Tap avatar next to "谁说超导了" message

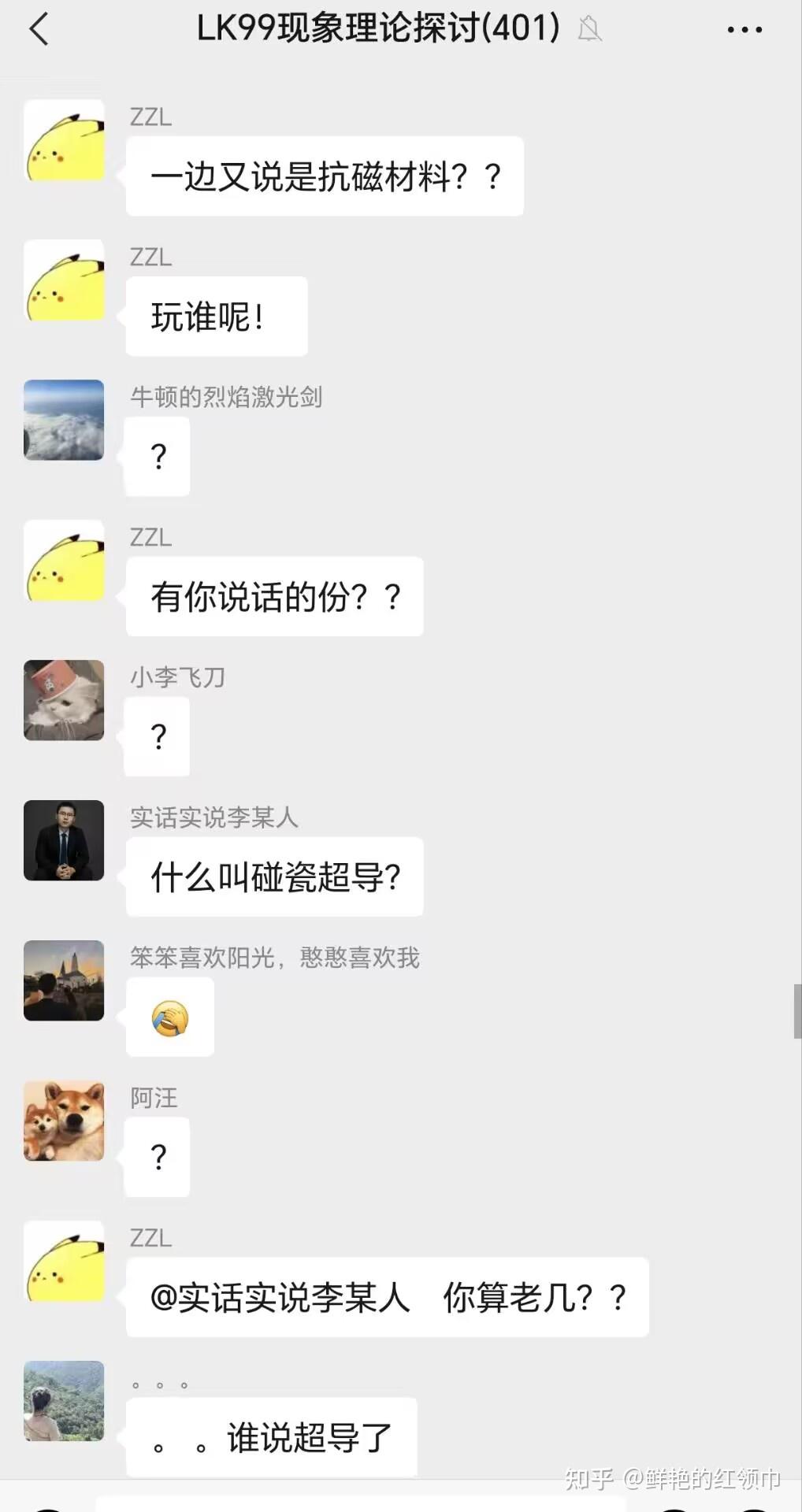[x=64, y=1401]
